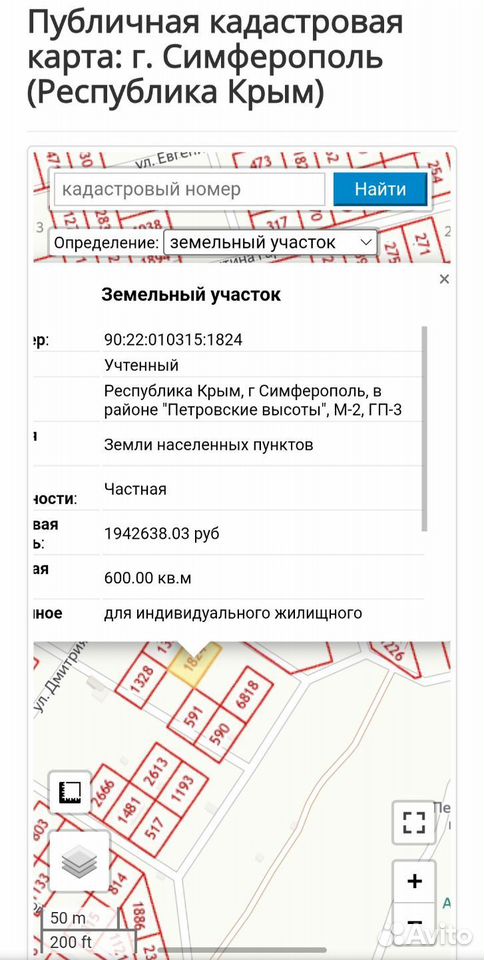Tap the Найти search button
484x960 pixels.
[x=380, y=189]
